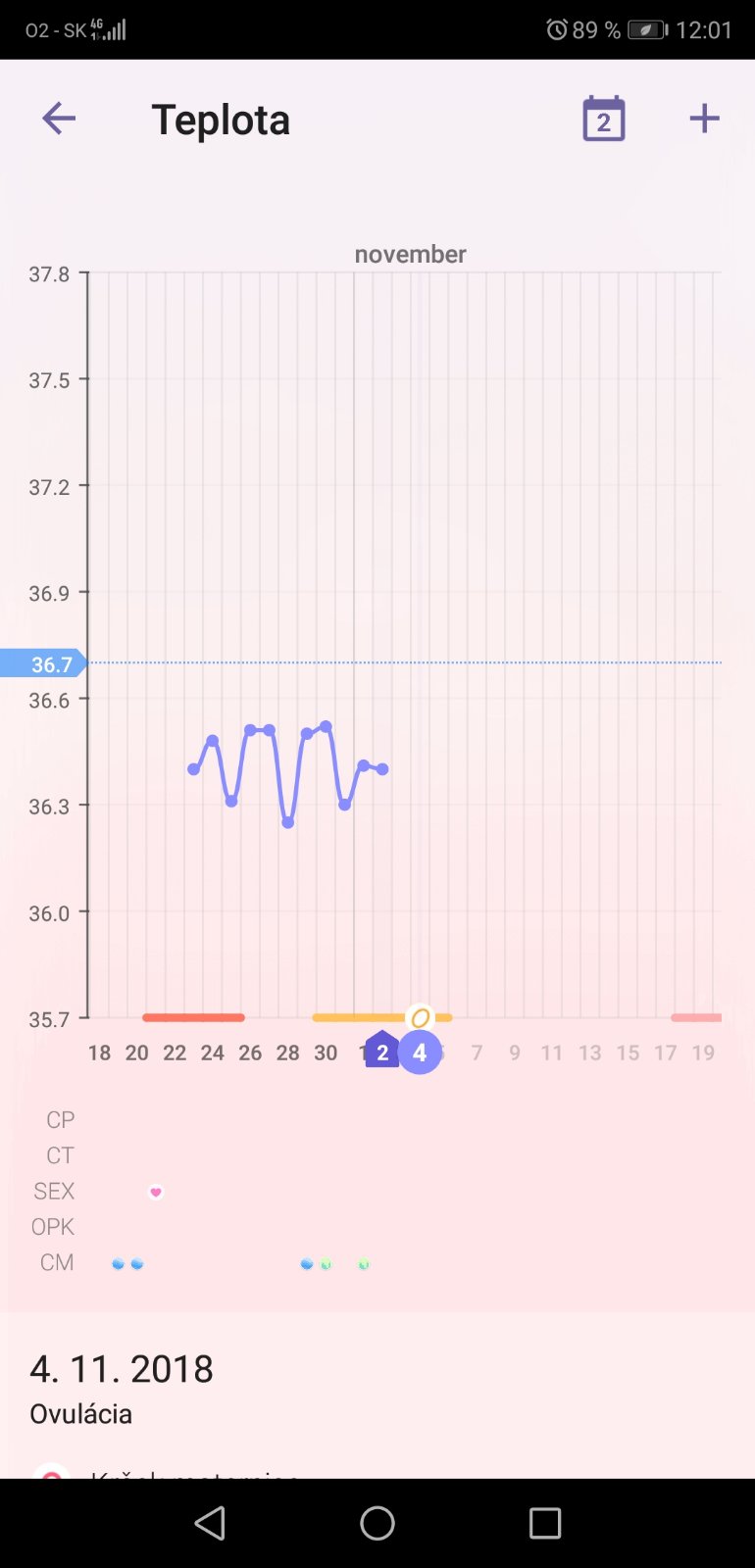Go back using the top arrow
755x1568 pixels.
coord(59,119)
